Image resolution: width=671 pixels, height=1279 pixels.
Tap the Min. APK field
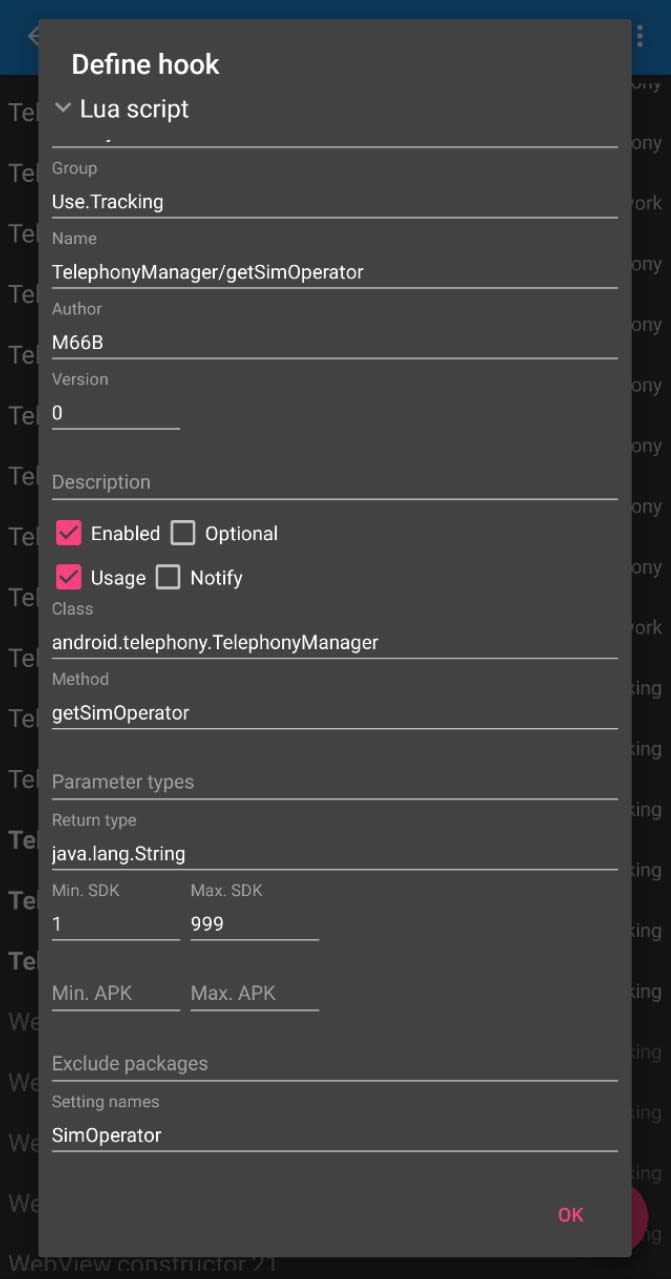[116, 993]
